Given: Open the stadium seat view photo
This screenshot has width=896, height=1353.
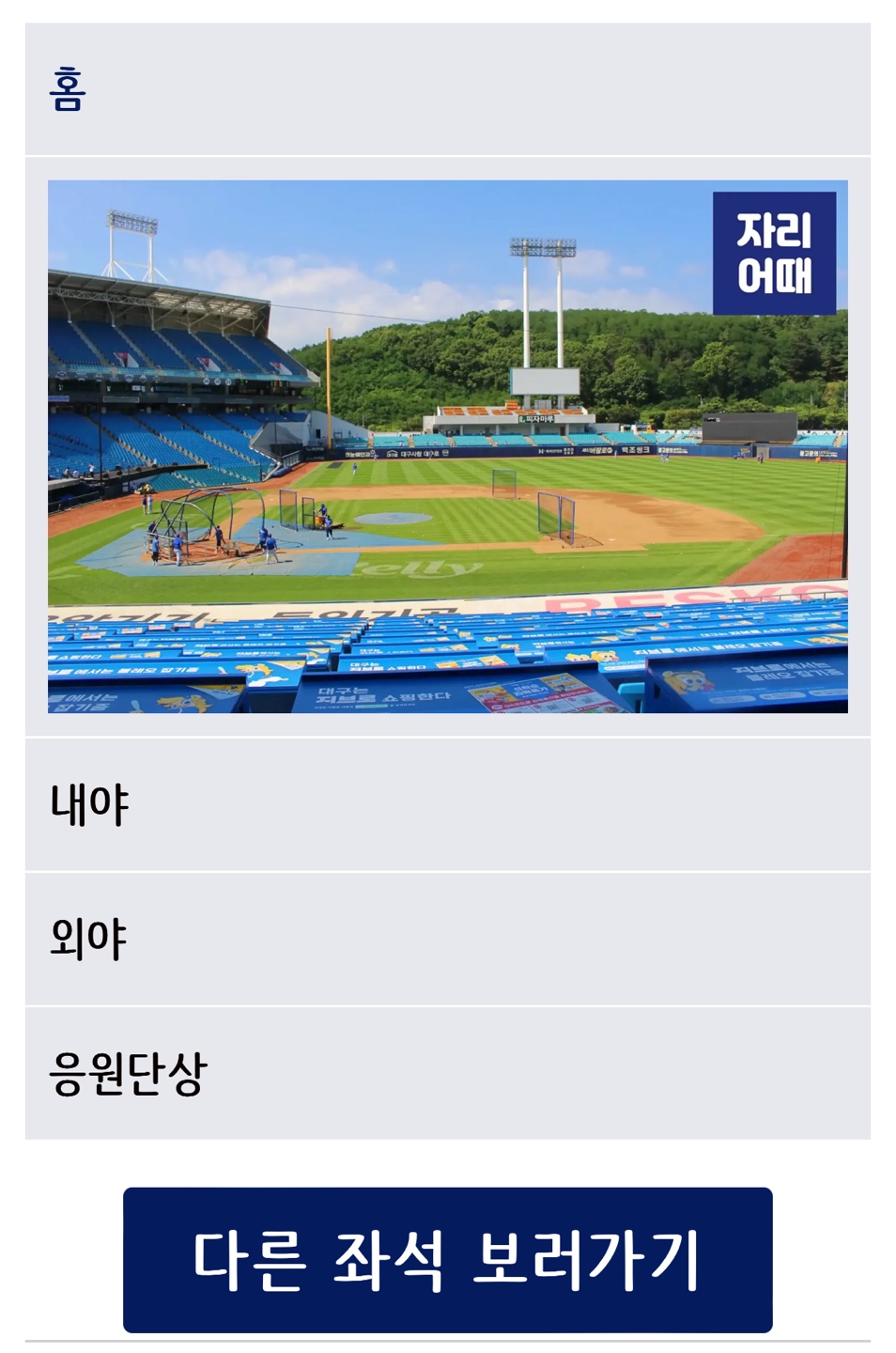Looking at the screenshot, I should 447,446.
